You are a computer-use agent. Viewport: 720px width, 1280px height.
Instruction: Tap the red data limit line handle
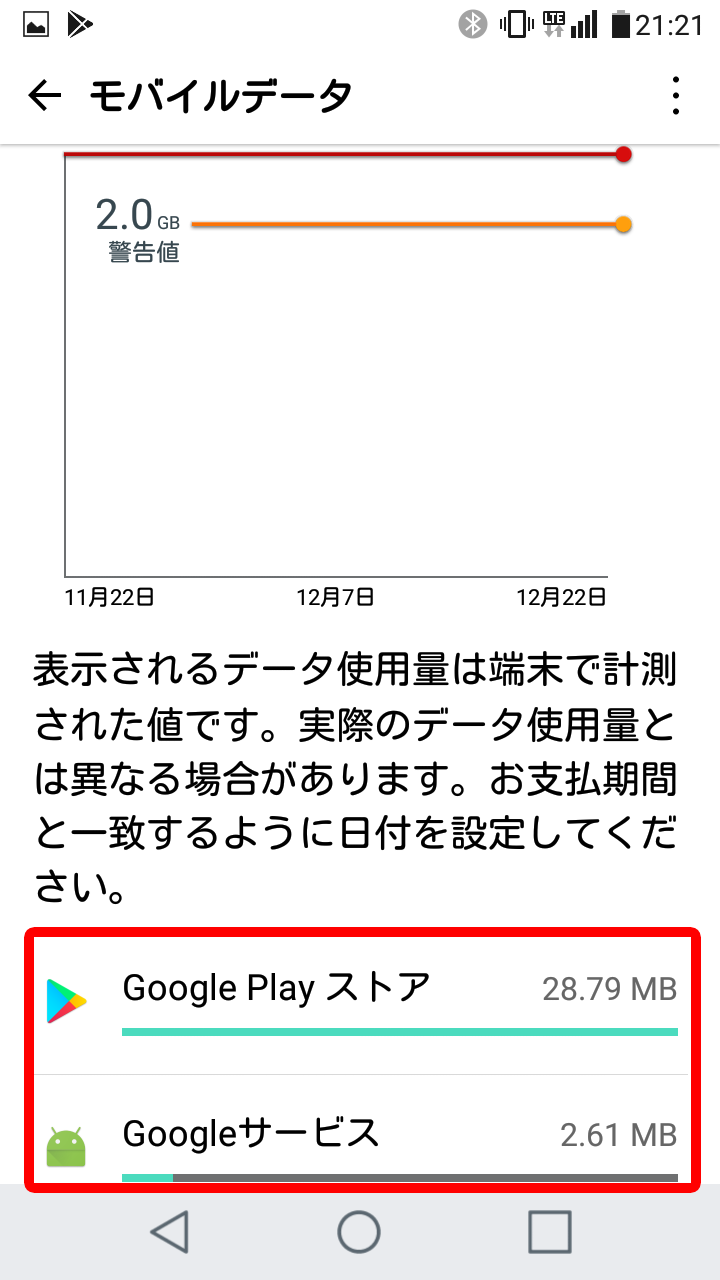pos(623,154)
